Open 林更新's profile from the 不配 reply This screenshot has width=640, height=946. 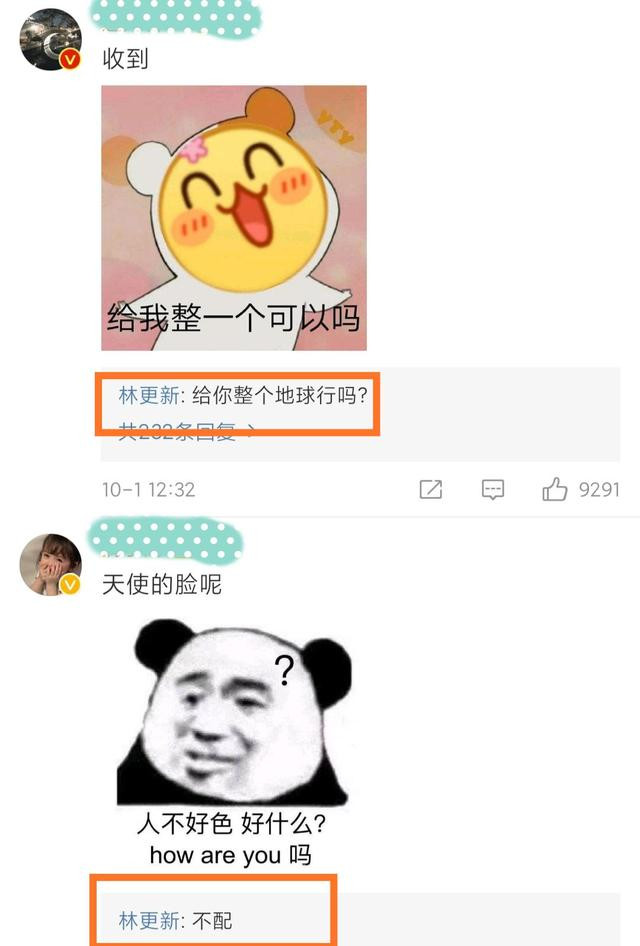pyautogui.click(x=150, y=921)
